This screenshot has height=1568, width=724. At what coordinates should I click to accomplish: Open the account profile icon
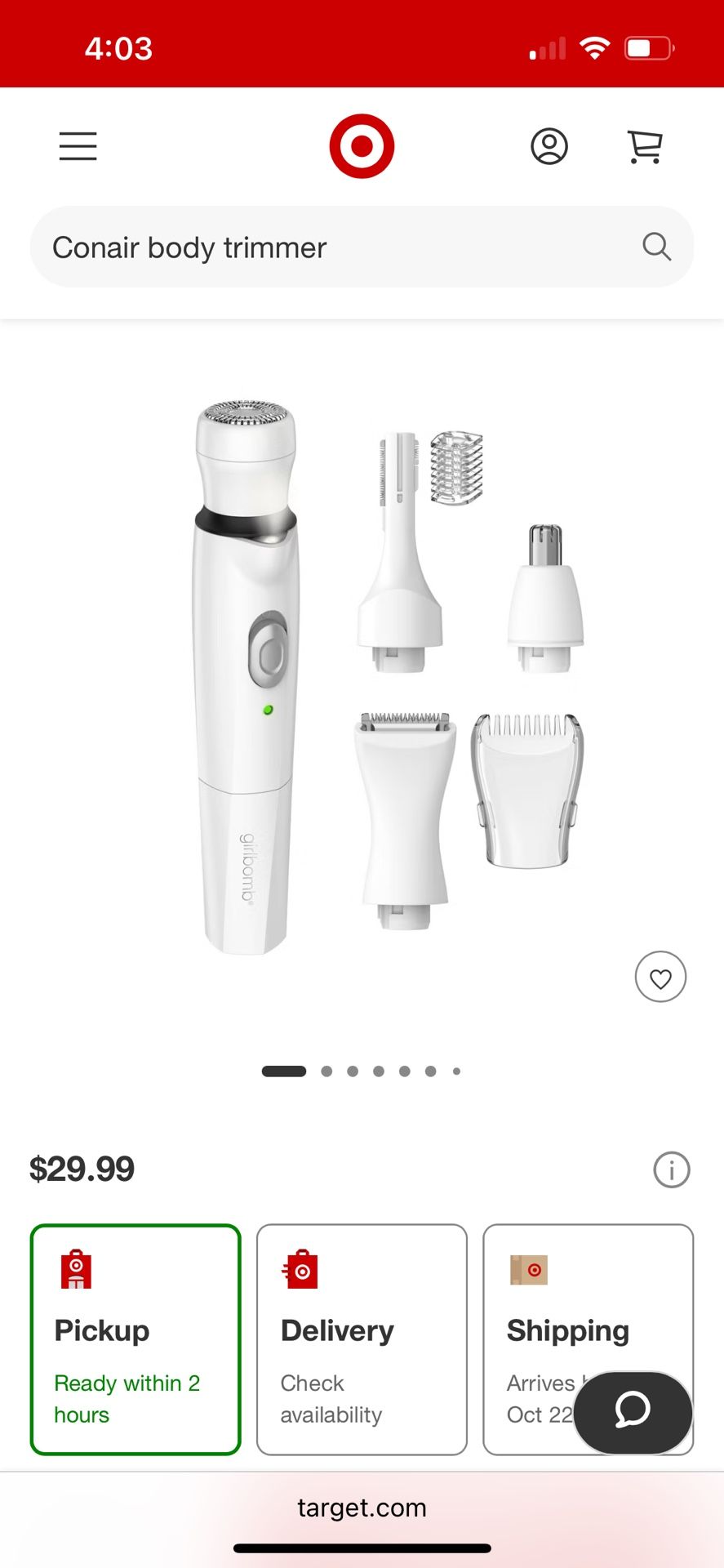pos(549,146)
